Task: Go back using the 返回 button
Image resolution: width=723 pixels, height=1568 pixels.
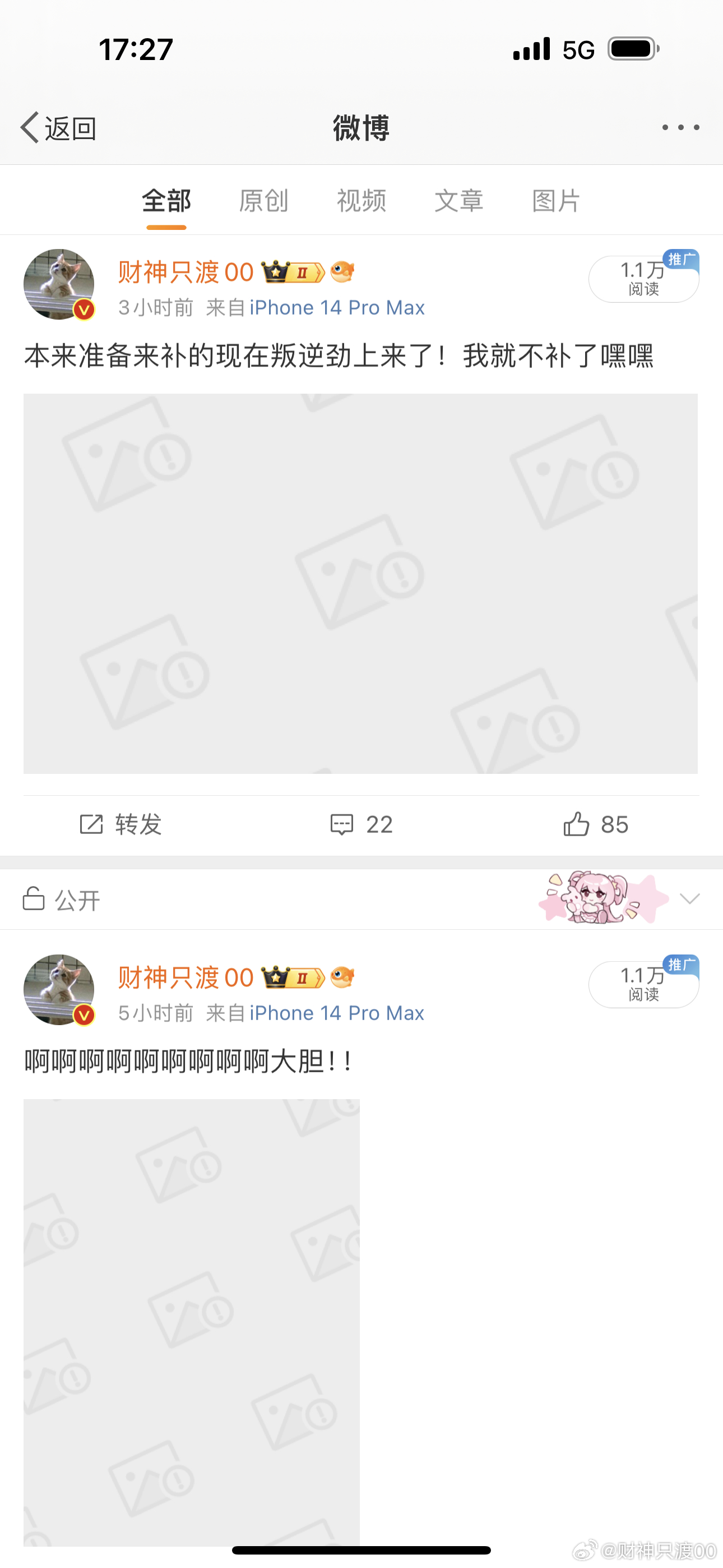Action: (58, 128)
